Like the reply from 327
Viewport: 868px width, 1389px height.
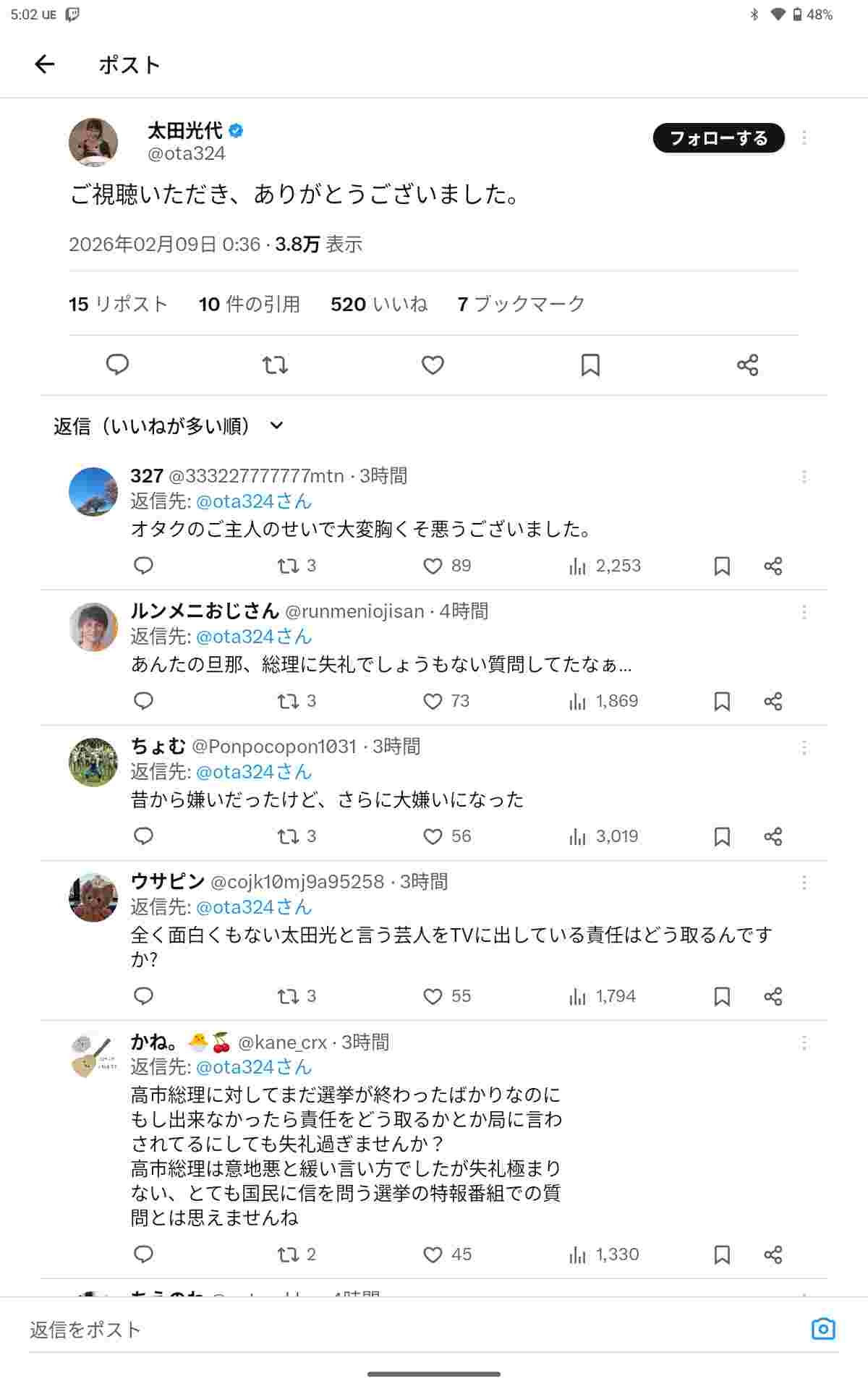pyautogui.click(x=433, y=566)
